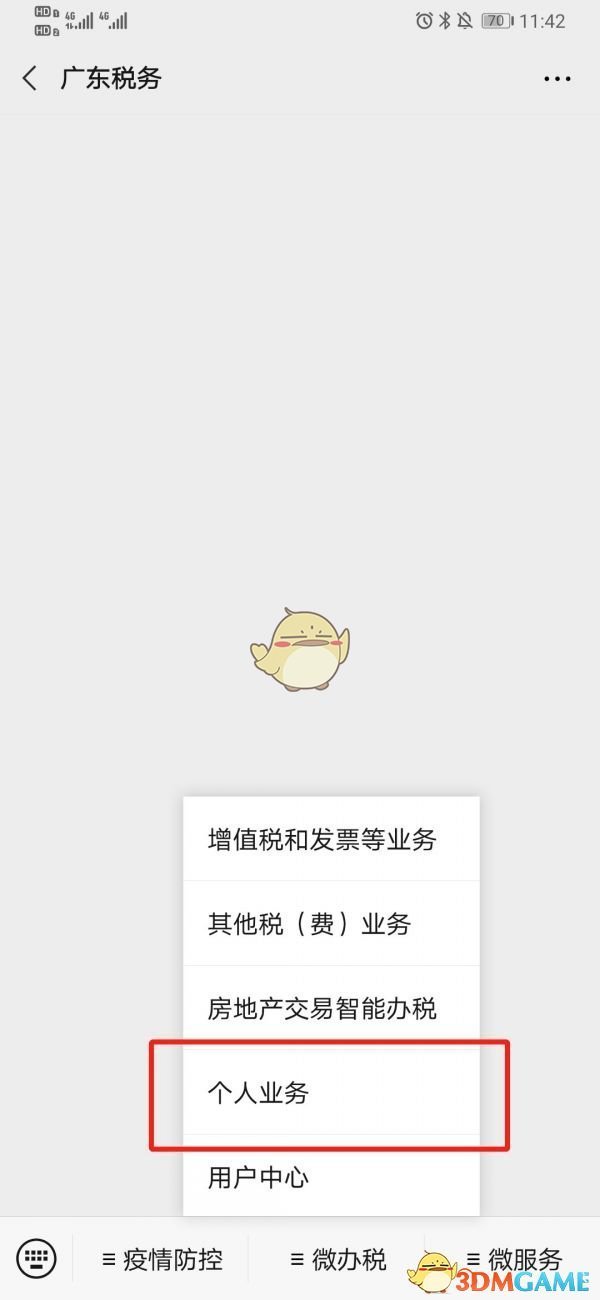
Task: Switch to keyboard input mode
Action: 37,1259
